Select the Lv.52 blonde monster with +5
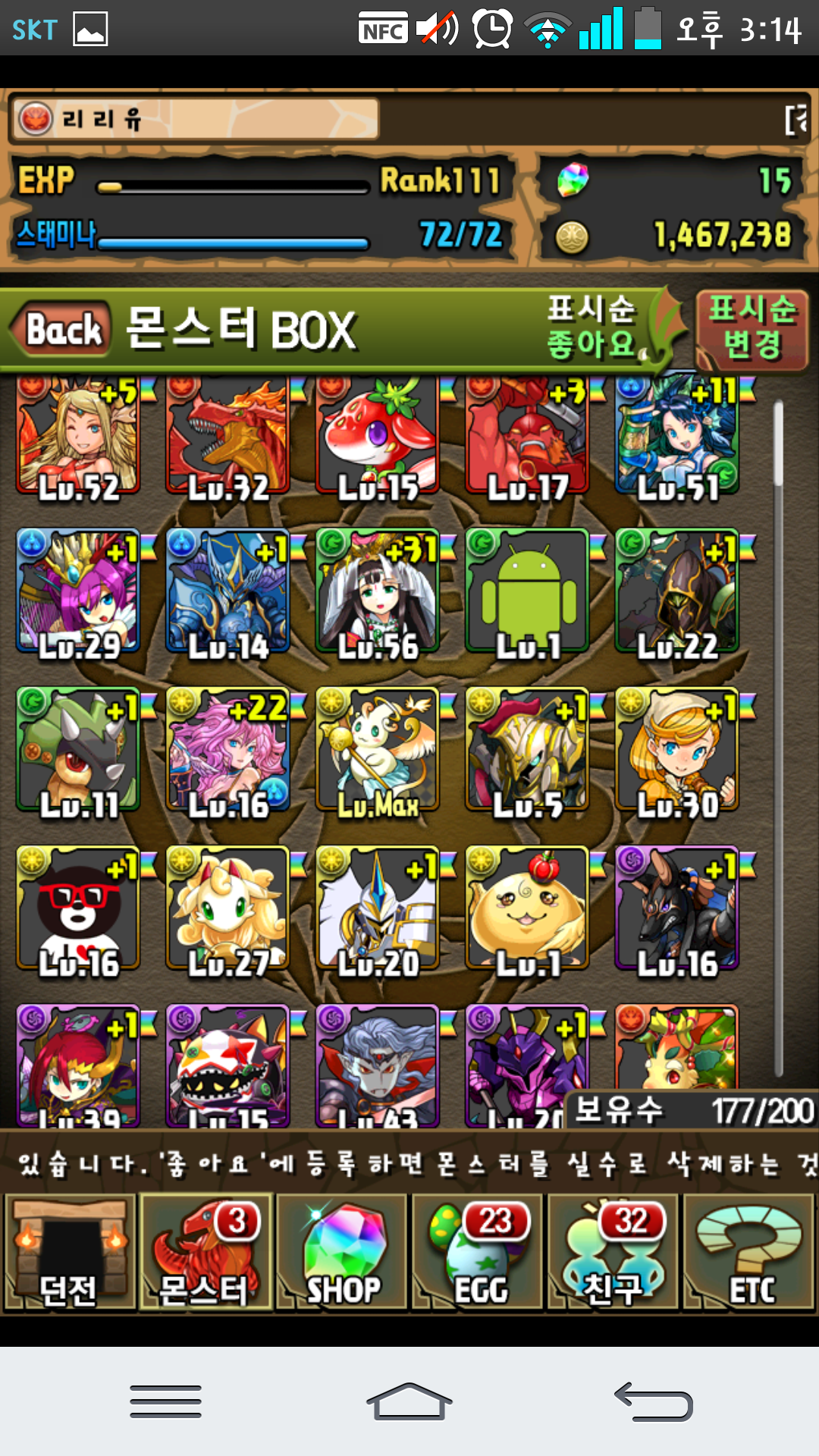This screenshot has width=819, height=1456. (x=78, y=436)
